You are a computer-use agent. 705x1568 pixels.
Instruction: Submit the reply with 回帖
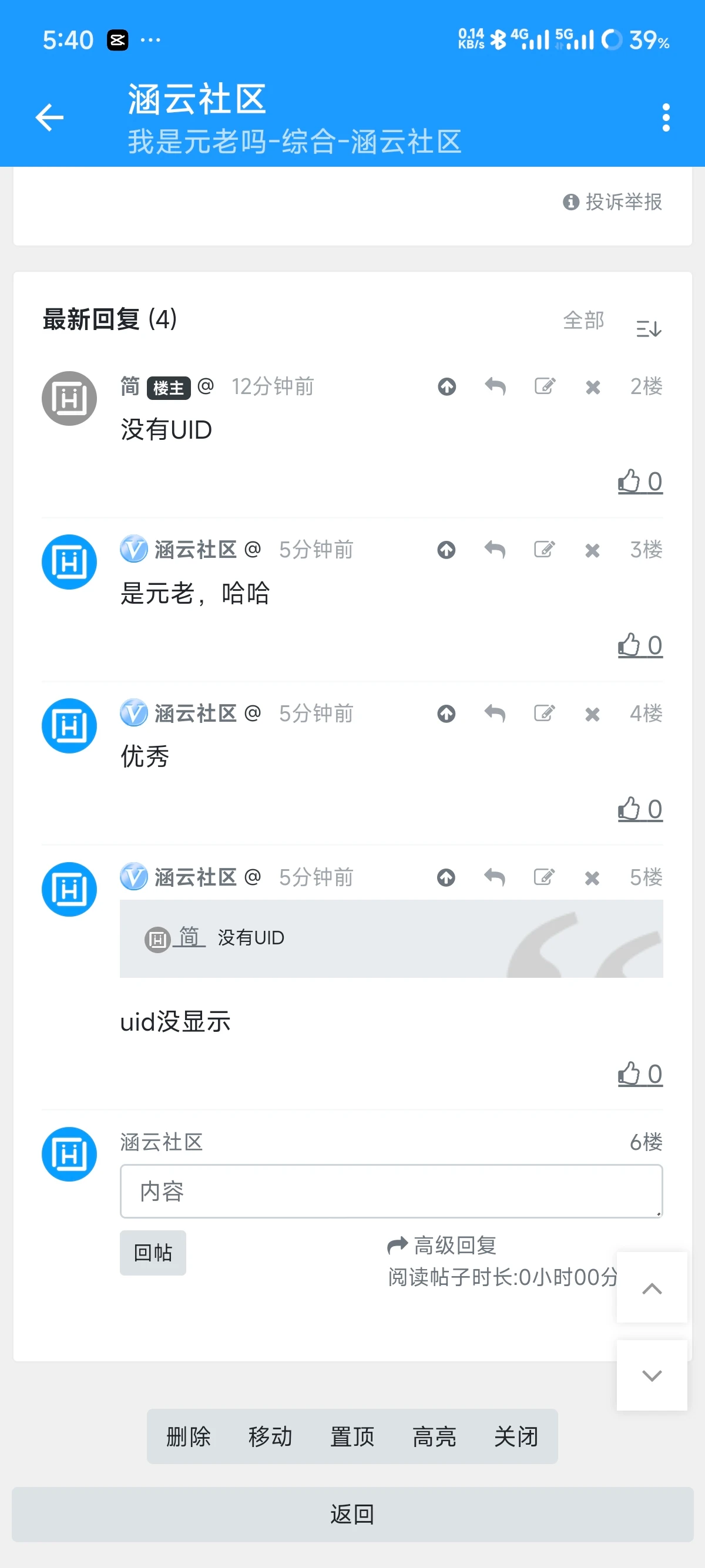(153, 1253)
